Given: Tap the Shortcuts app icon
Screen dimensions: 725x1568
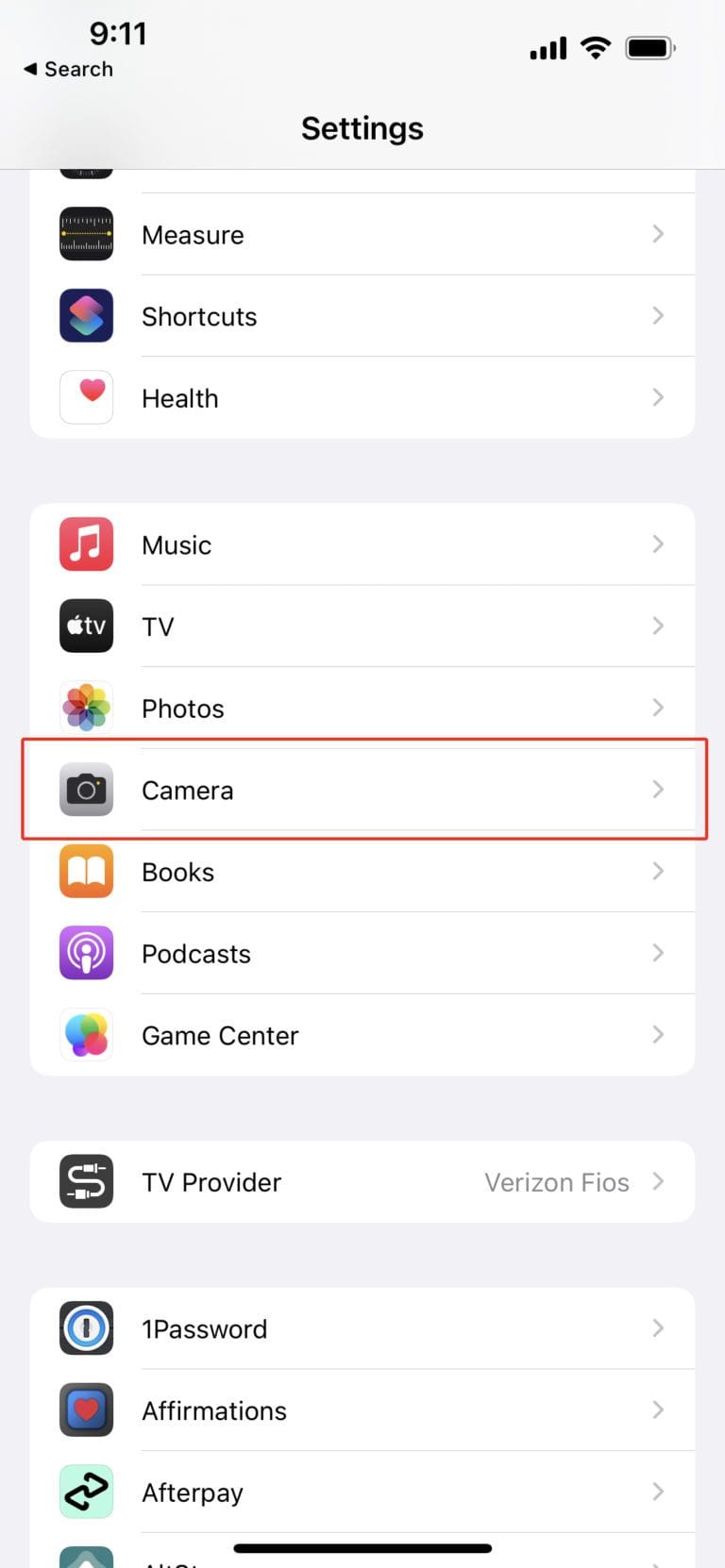Looking at the screenshot, I should (x=86, y=316).
